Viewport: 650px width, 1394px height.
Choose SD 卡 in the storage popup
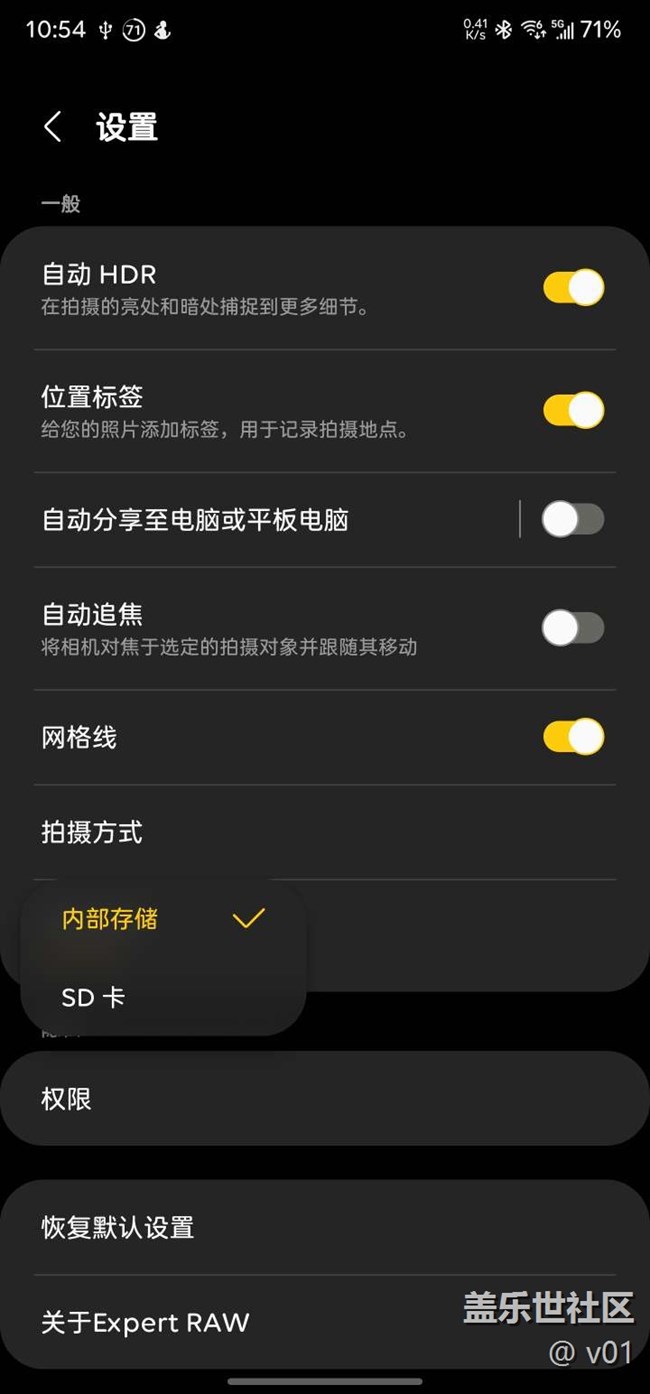tap(162, 997)
